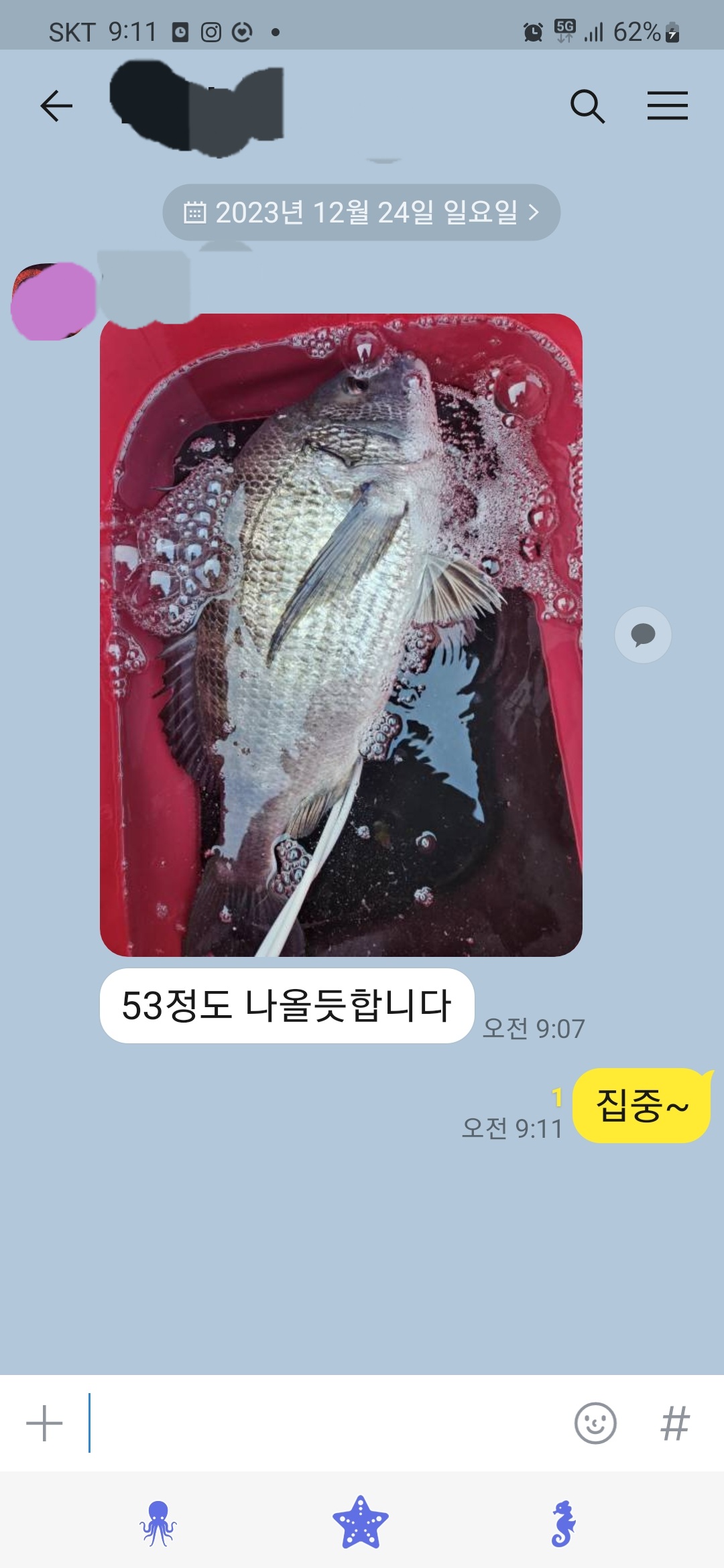
Task: Open the emoticon picker
Action: (x=595, y=1423)
